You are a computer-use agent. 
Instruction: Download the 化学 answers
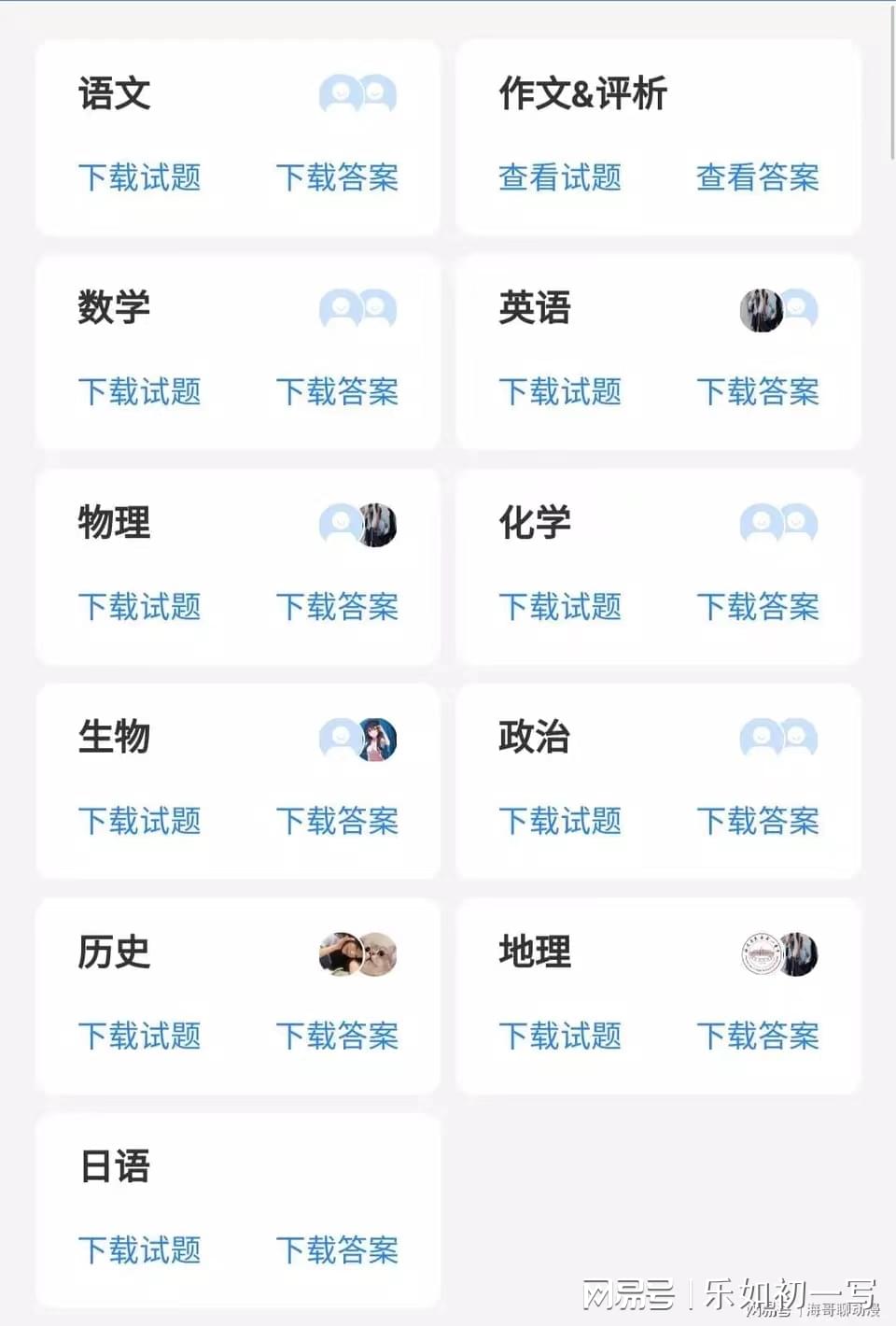tap(757, 606)
